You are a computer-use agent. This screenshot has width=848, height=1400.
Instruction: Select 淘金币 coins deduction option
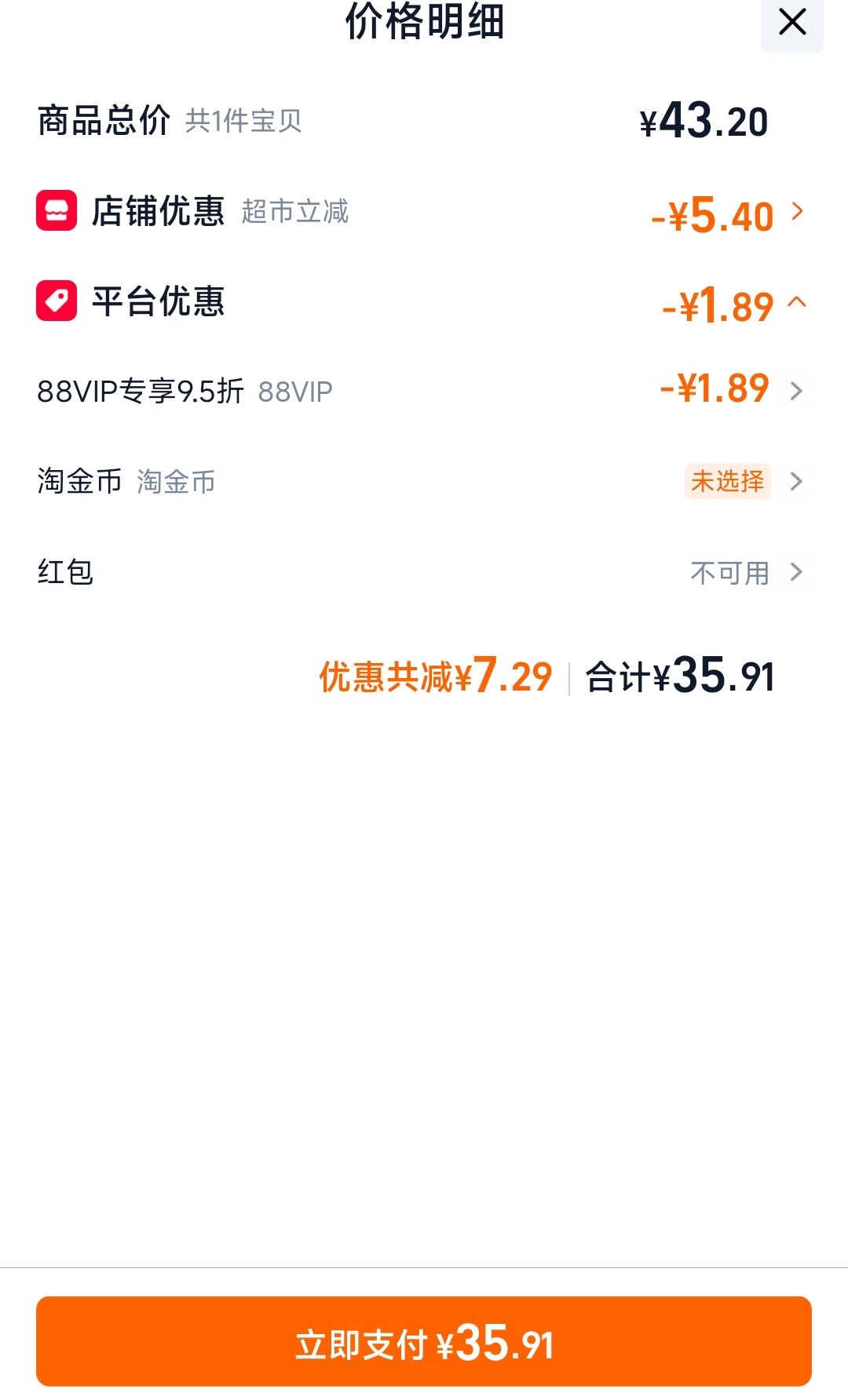pyautogui.click(x=424, y=481)
